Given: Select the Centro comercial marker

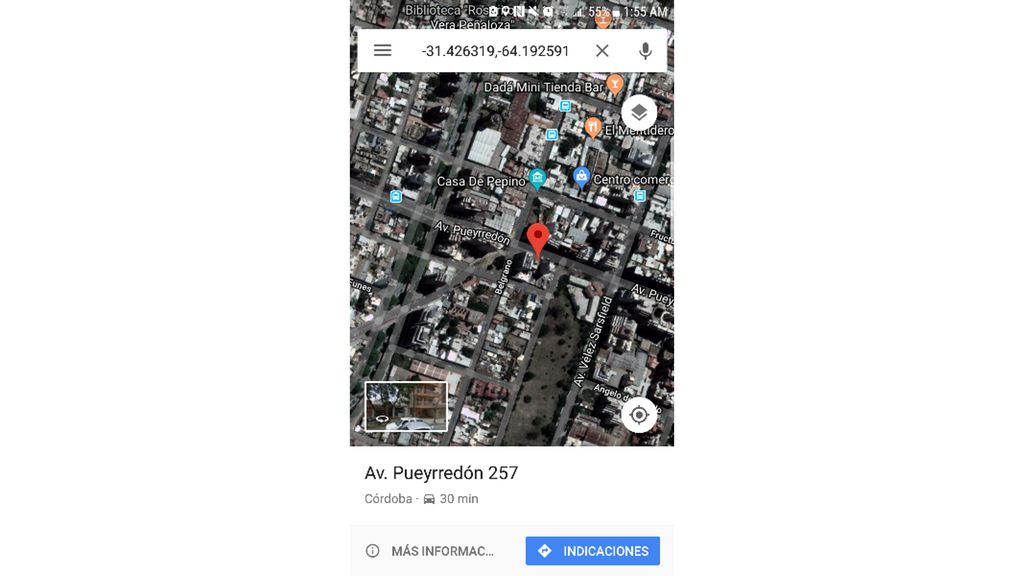Looking at the screenshot, I should (581, 177).
